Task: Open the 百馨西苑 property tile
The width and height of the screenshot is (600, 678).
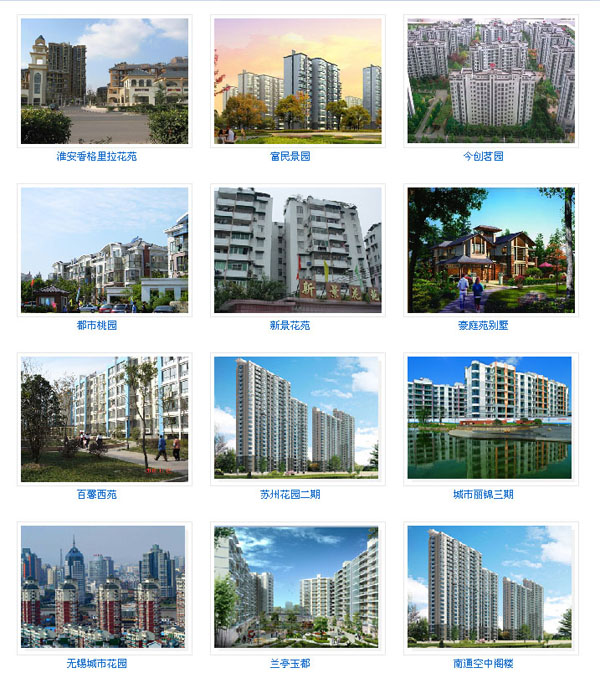Action: (x=104, y=418)
